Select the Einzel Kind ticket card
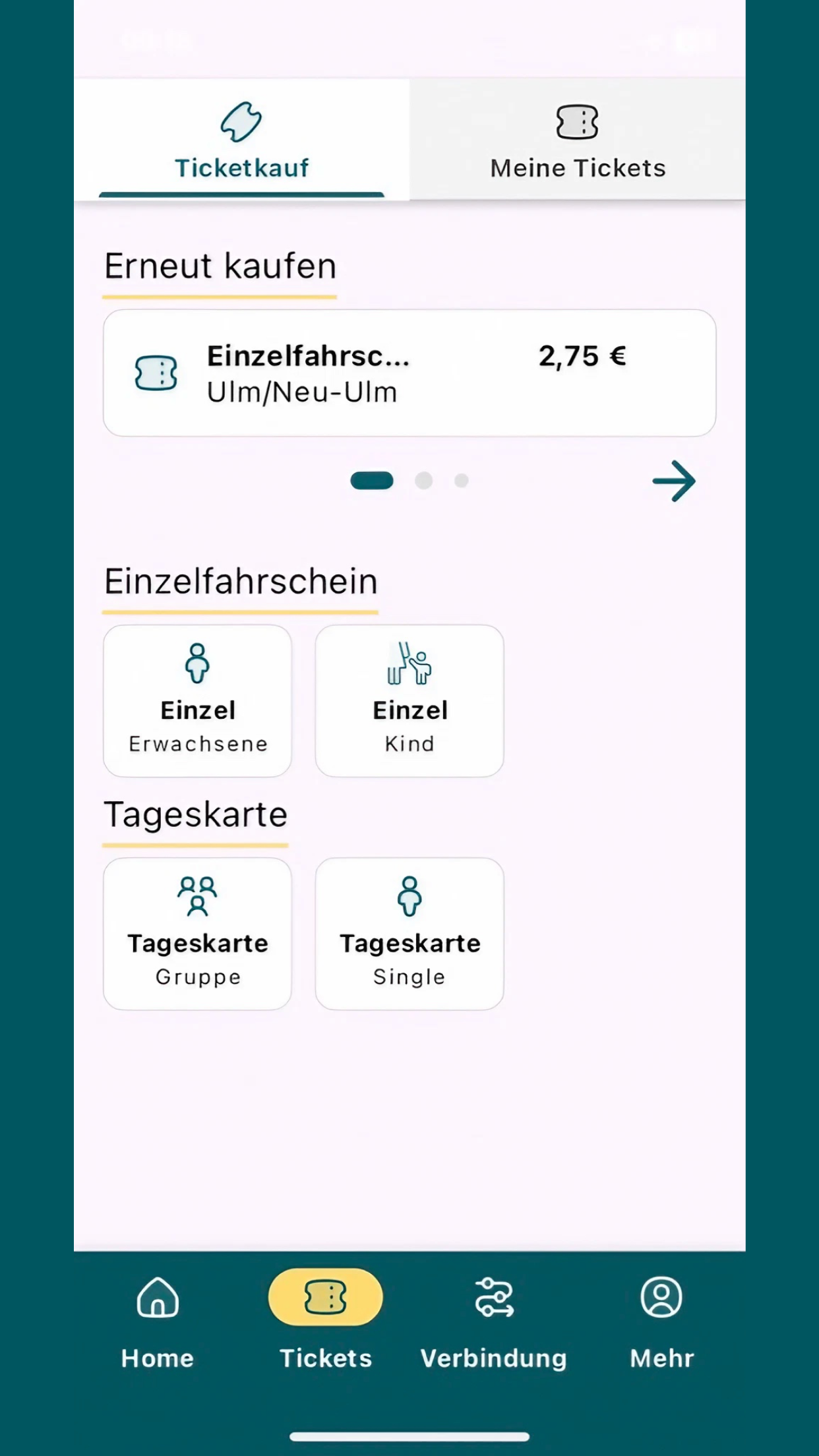The width and height of the screenshot is (819, 1456). point(408,700)
